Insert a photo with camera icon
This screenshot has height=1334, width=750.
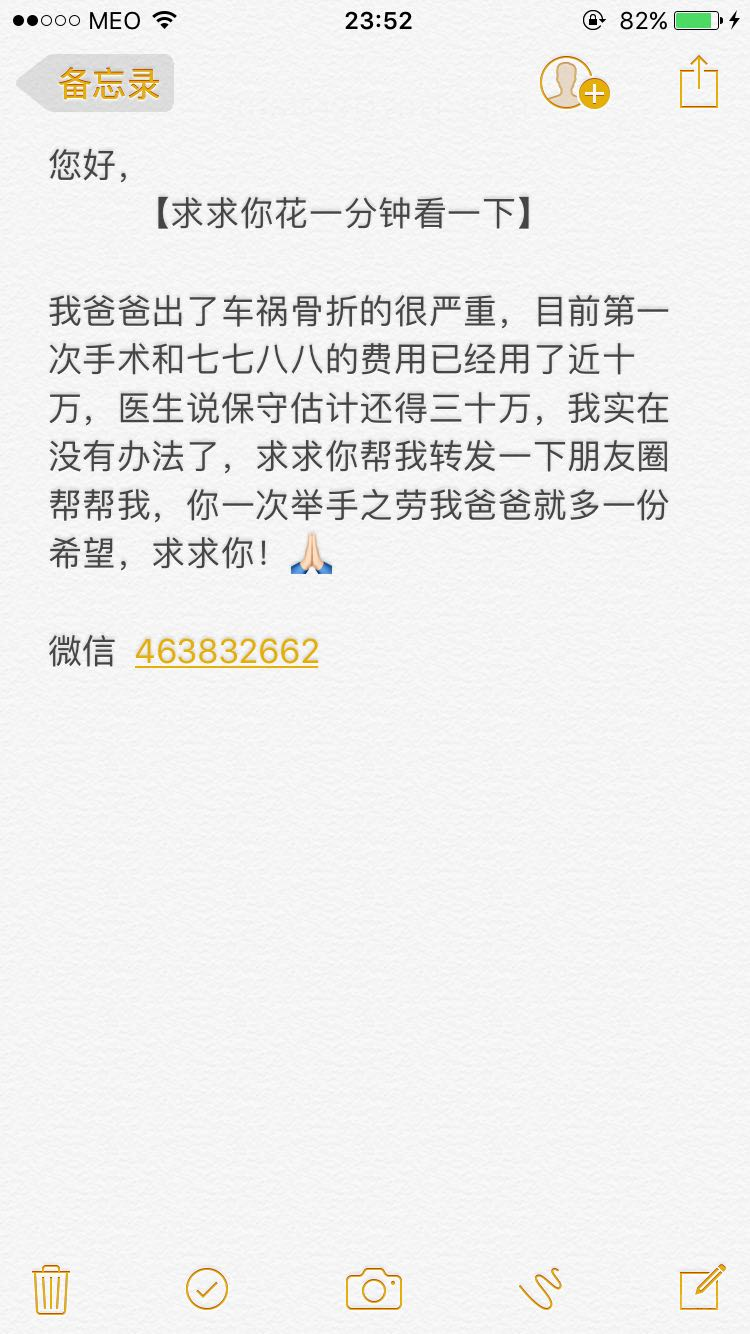(374, 1289)
